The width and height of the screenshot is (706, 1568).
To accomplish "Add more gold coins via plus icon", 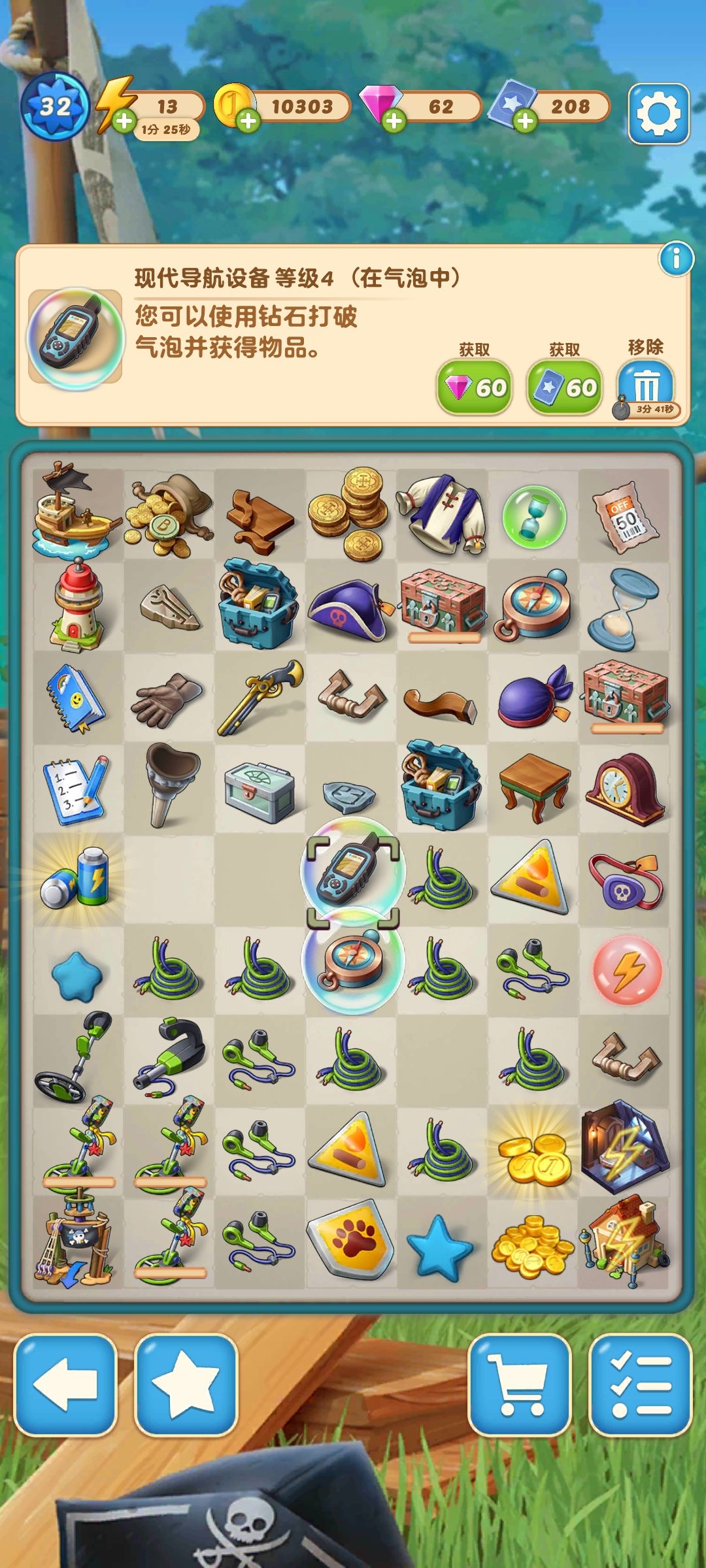I will 248,122.
